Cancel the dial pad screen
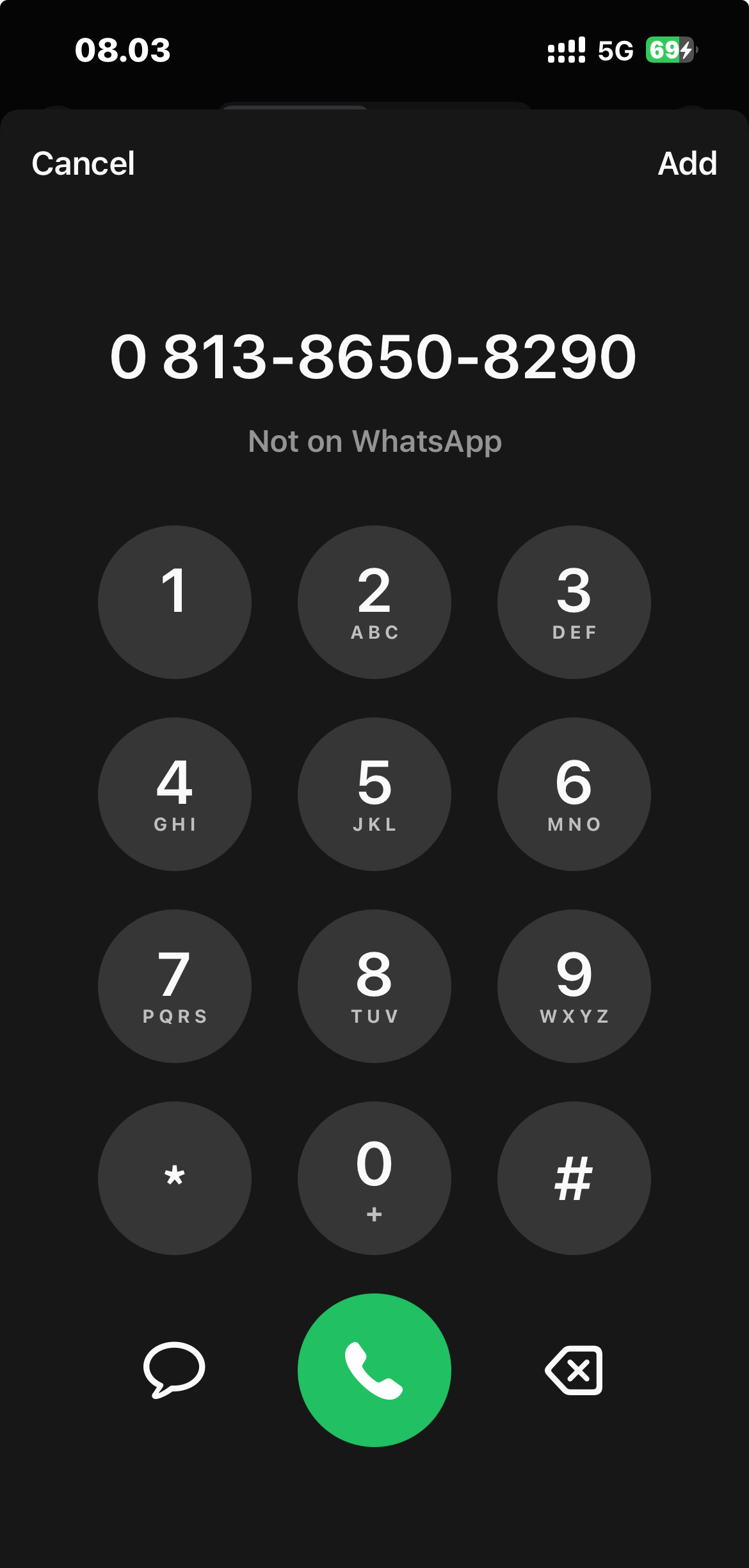This screenshot has height=1568, width=749. point(83,164)
